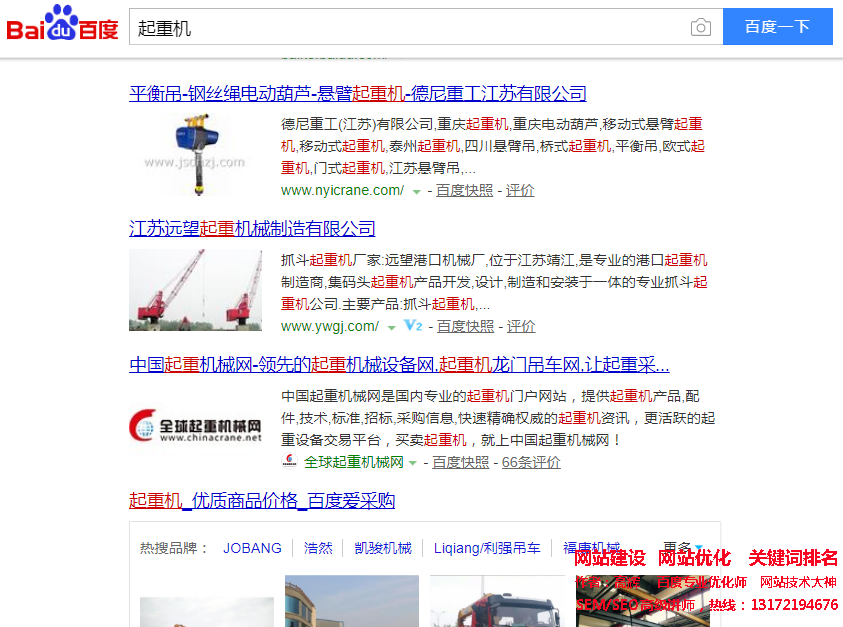The image size is (843, 627).
Task: Open the yellow hoist thumbnail image
Action: [x=195, y=152]
